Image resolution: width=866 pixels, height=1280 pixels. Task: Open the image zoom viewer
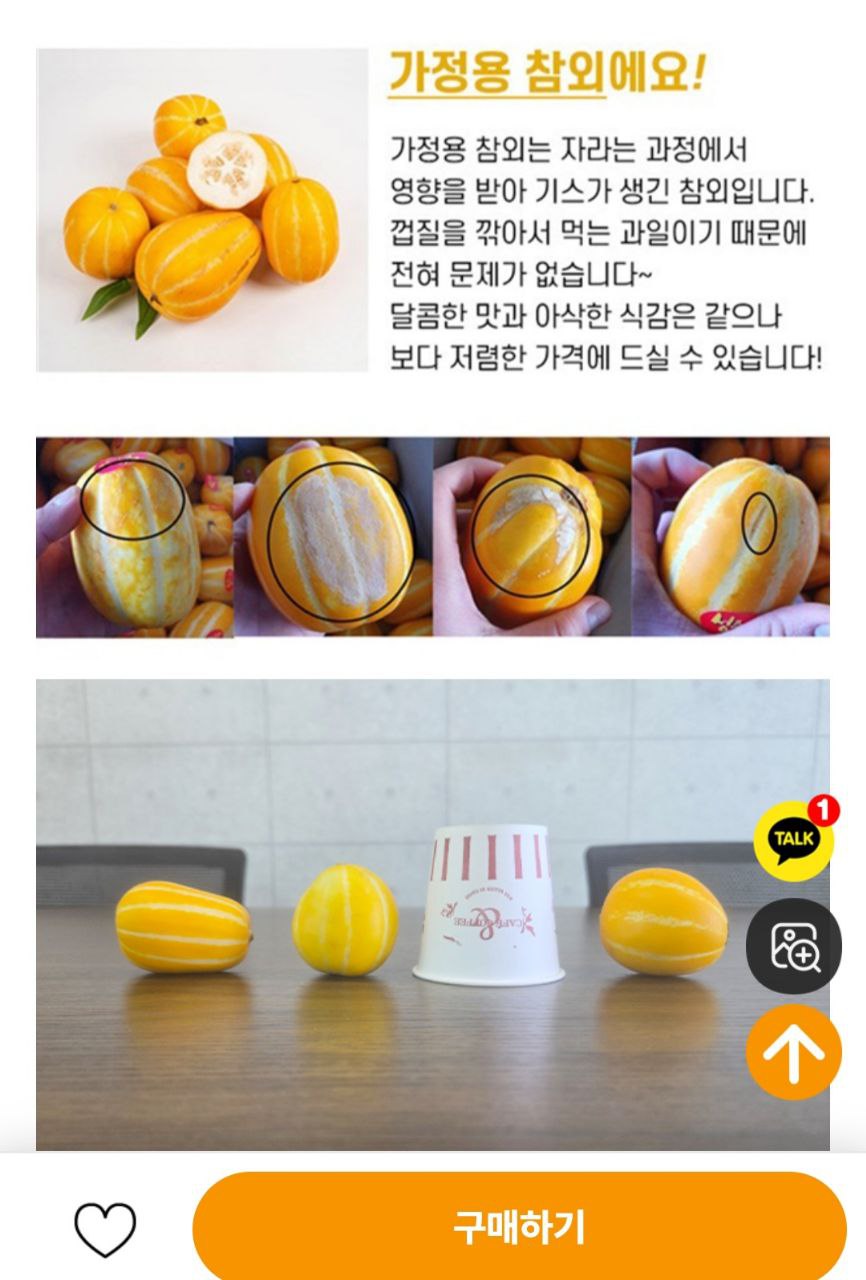pos(794,946)
